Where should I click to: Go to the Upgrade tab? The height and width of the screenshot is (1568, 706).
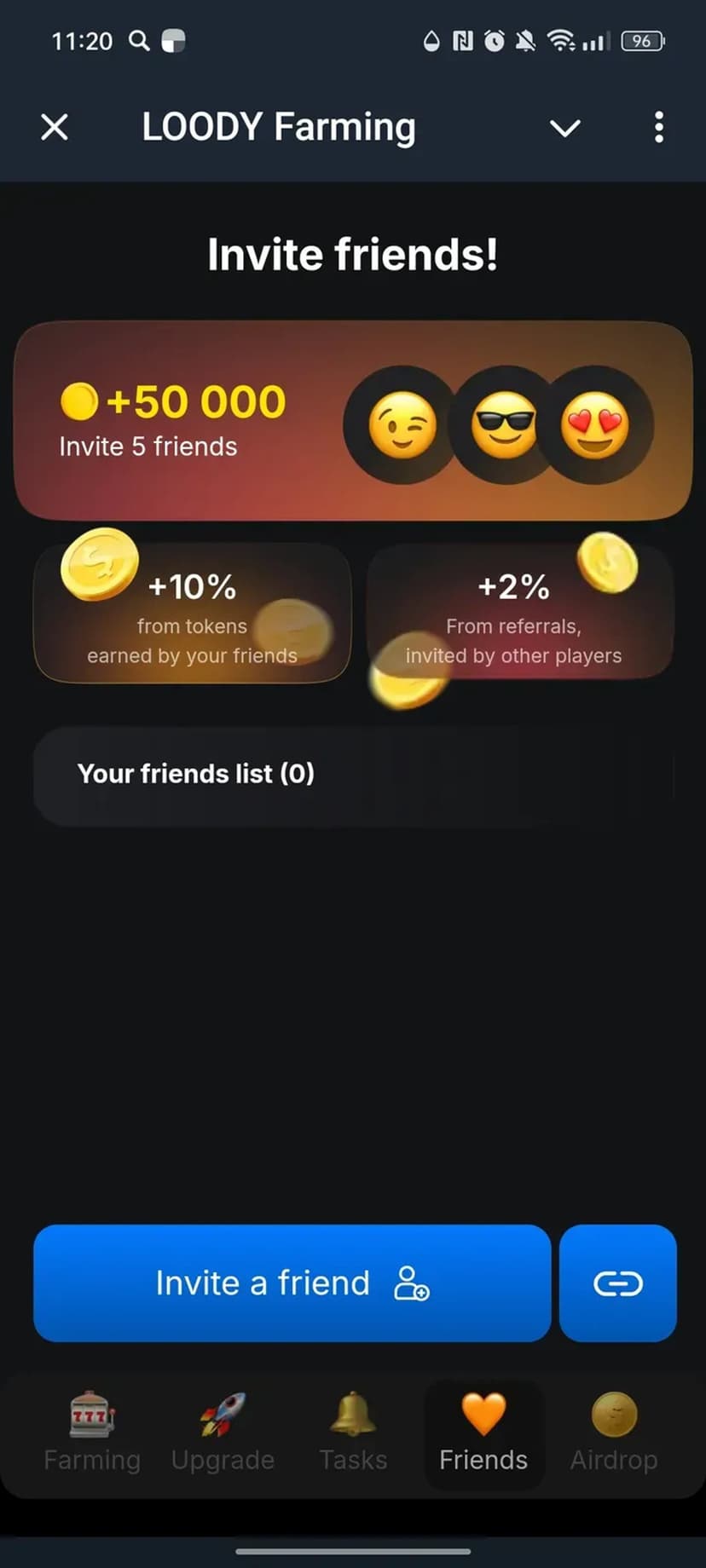point(223,1434)
